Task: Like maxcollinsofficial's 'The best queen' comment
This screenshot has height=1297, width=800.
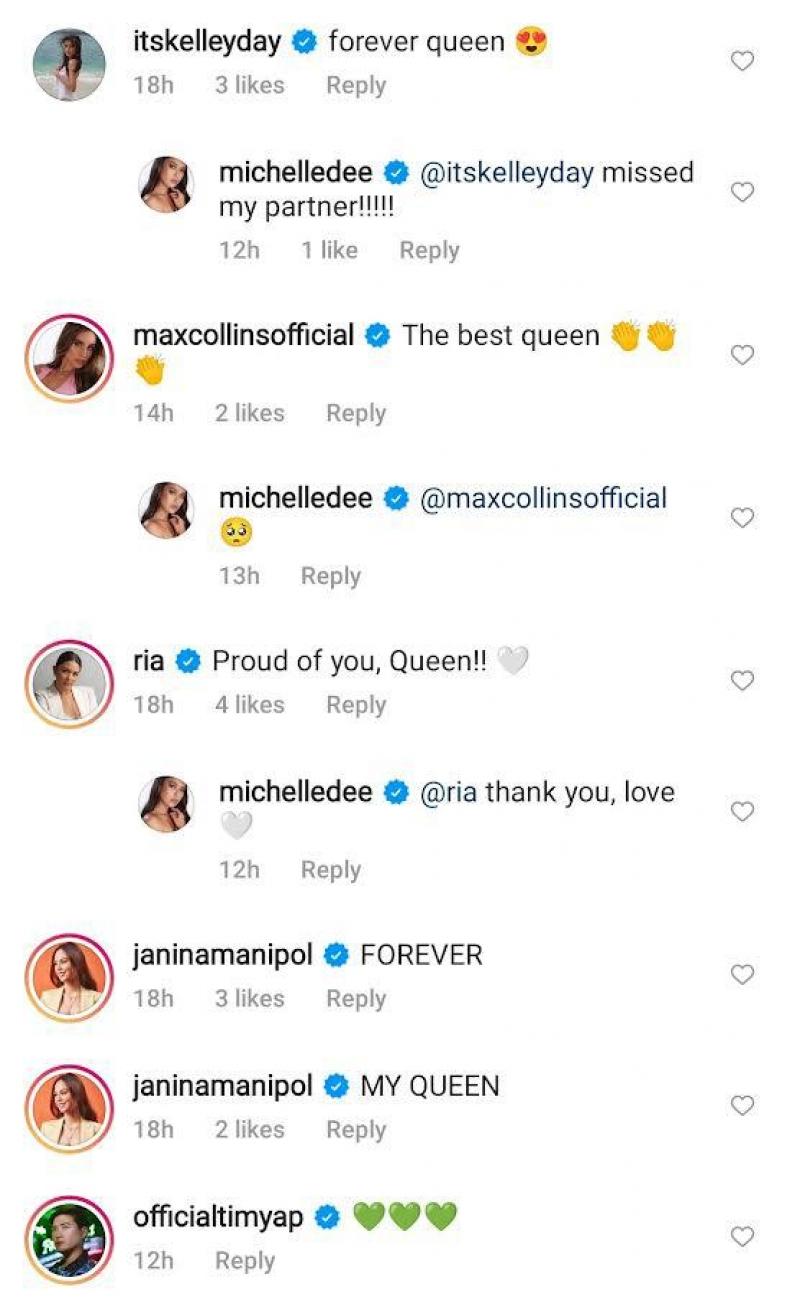Action: [x=742, y=355]
